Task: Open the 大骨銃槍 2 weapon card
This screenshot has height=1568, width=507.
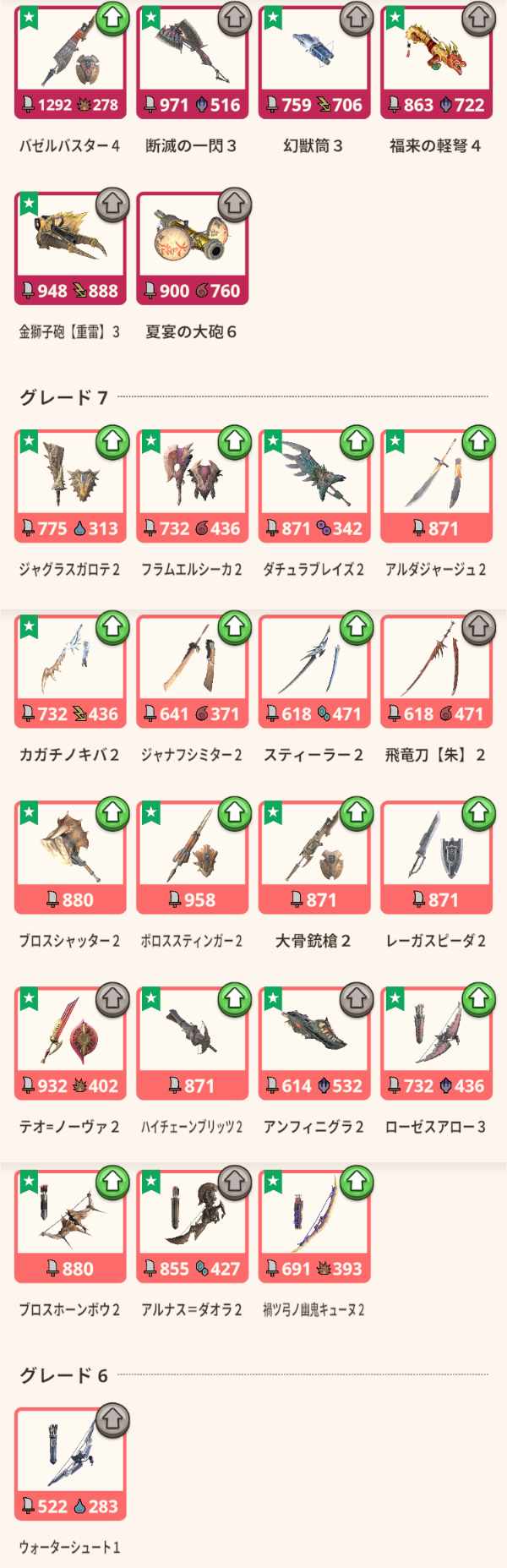Action: [314, 858]
